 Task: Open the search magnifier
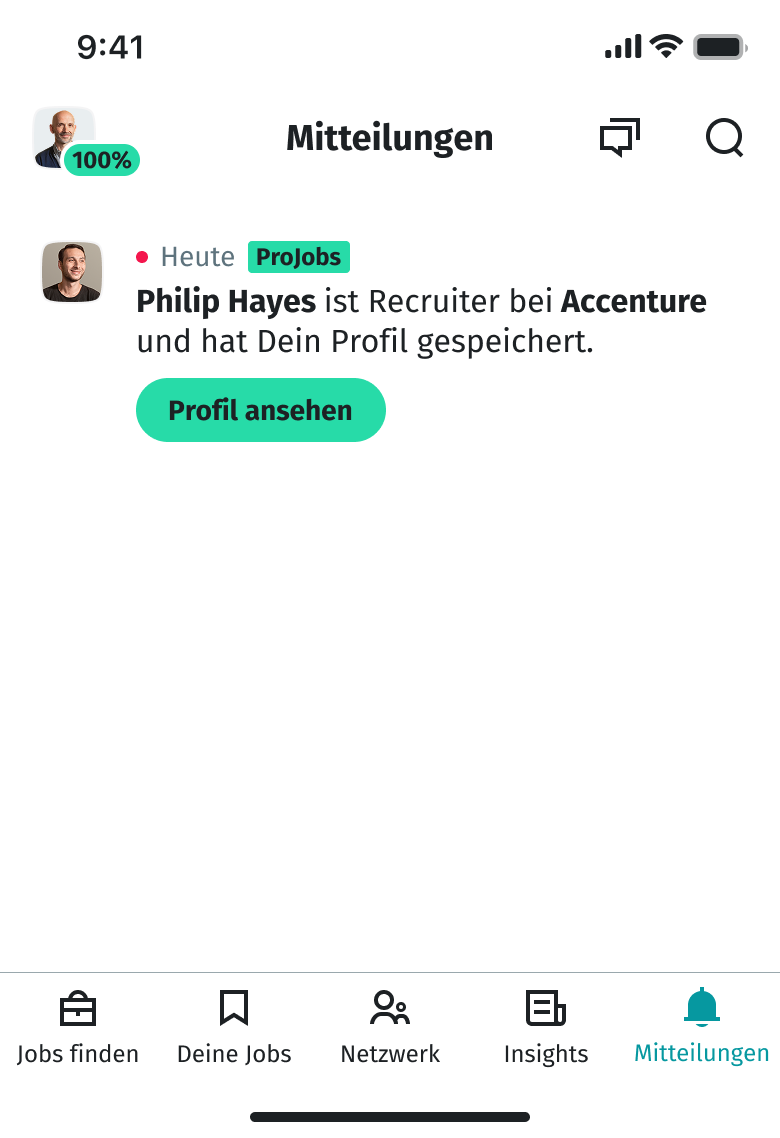[724, 138]
